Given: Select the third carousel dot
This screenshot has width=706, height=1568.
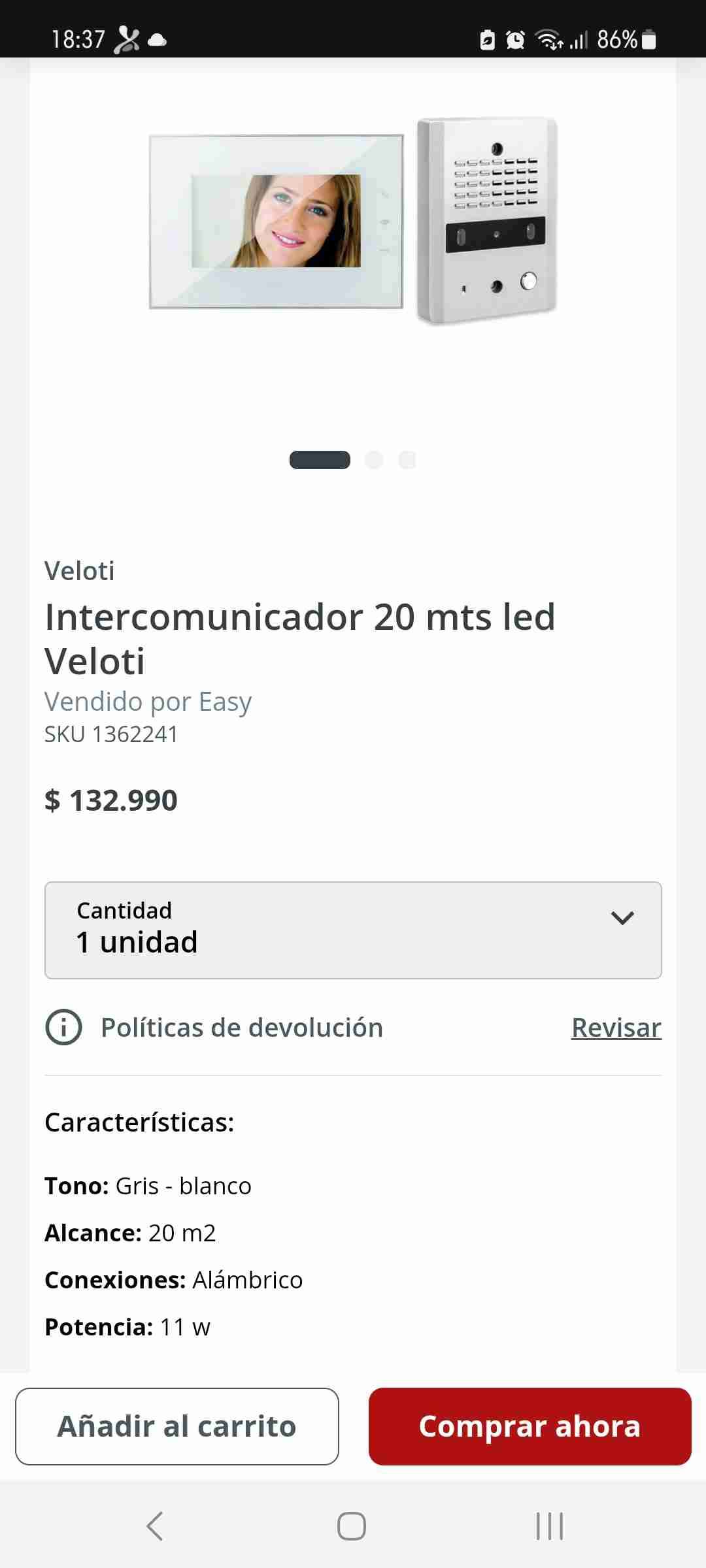Looking at the screenshot, I should pyautogui.click(x=407, y=460).
